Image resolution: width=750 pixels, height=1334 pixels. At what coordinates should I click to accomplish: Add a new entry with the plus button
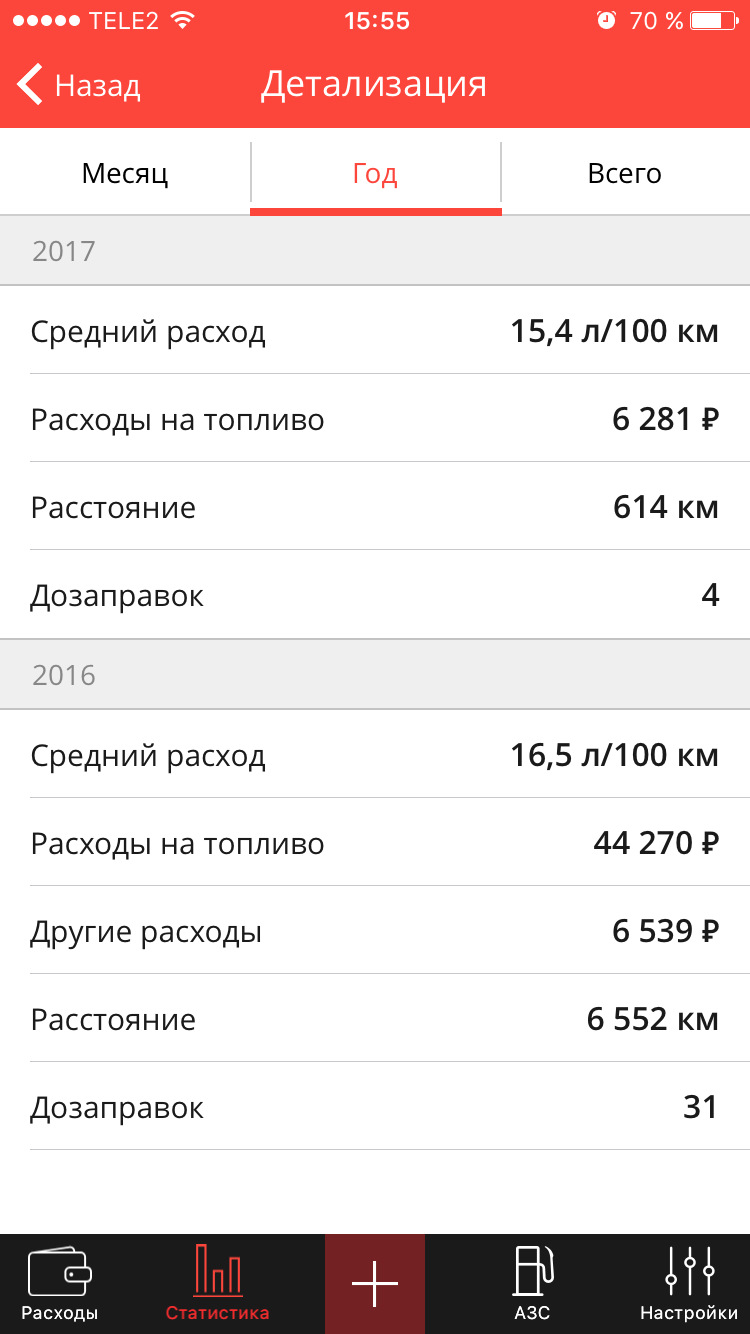coord(375,1284)
